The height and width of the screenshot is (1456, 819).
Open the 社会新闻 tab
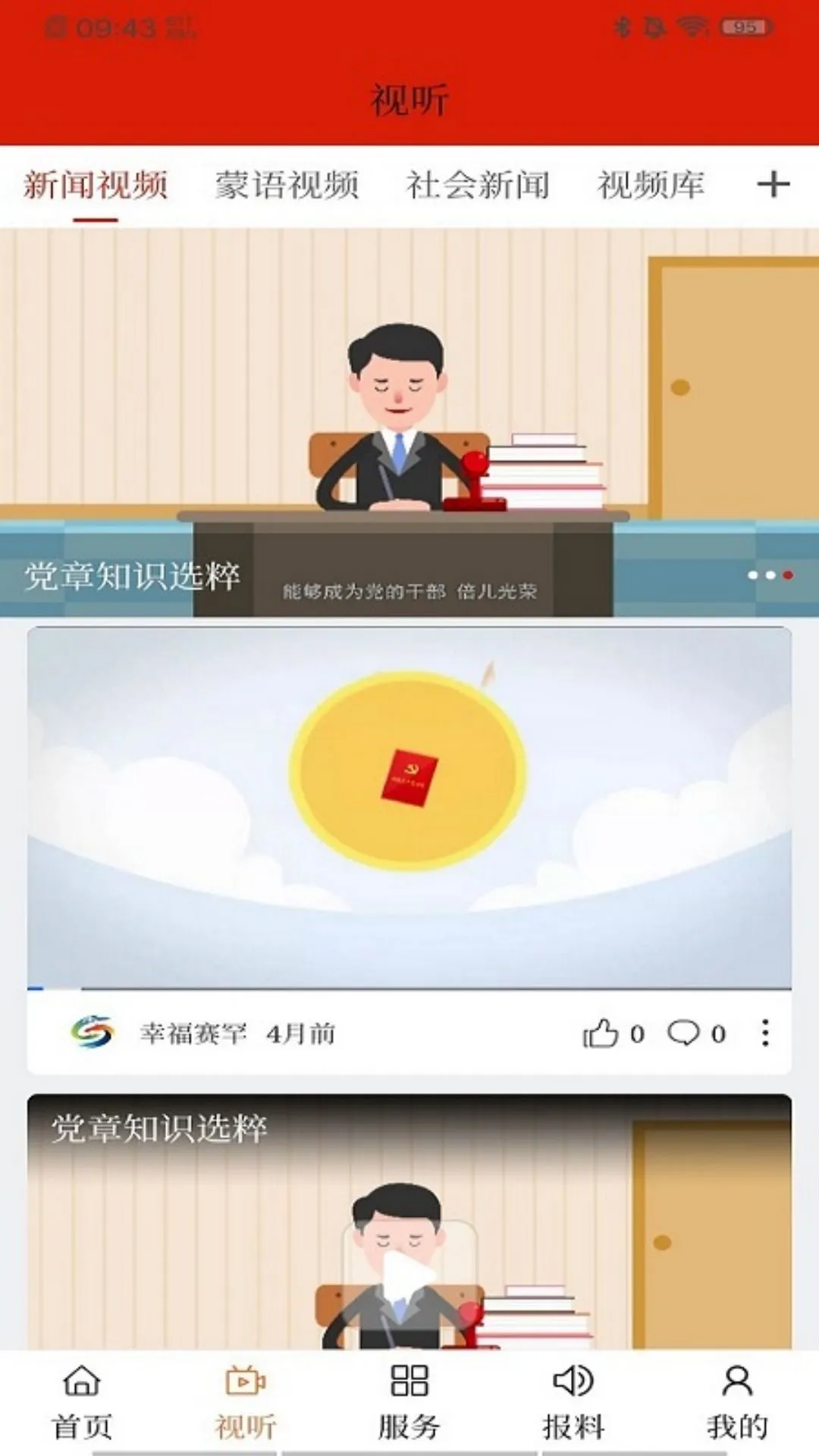pyautogui.click(x=478, y=185)
